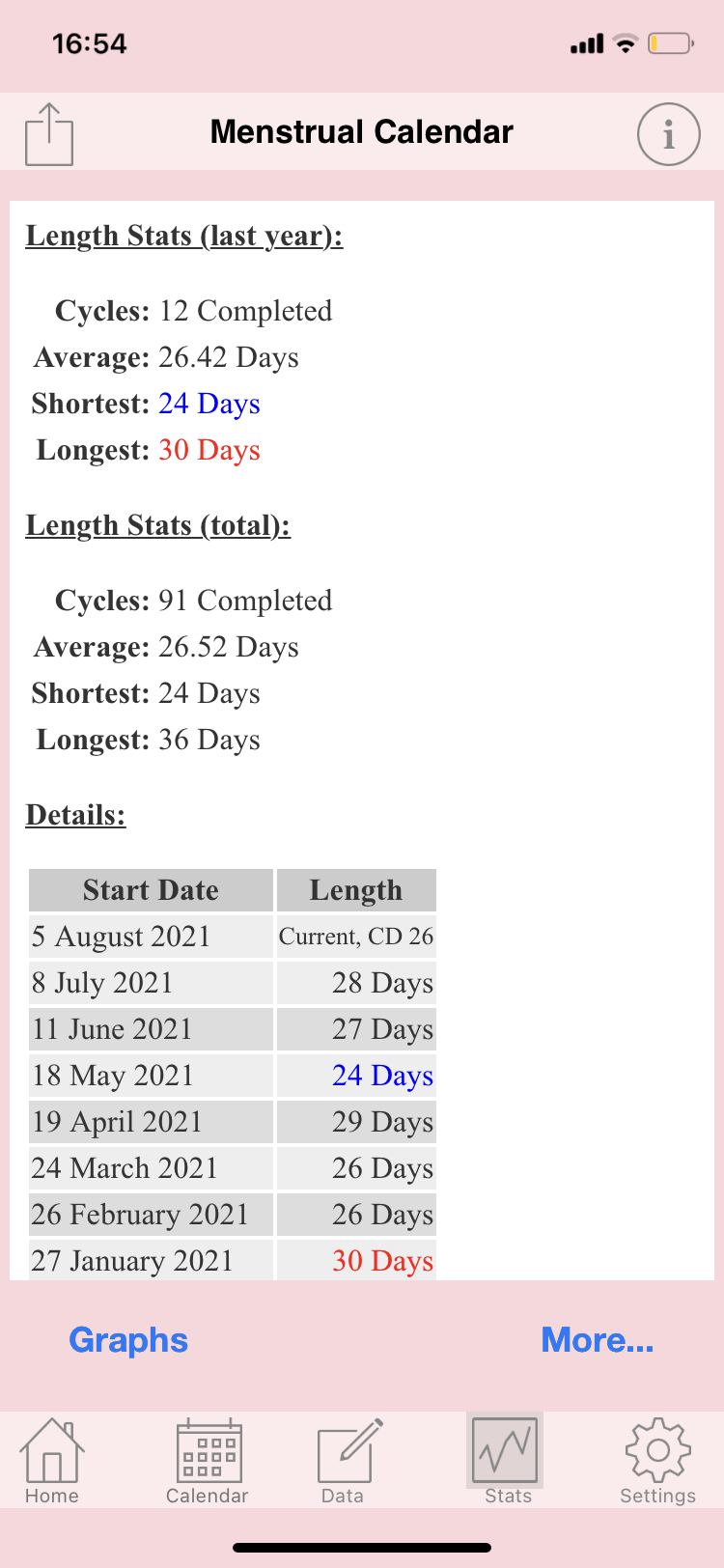Switch to the Calendar tab
Image resolution: width=724 pixels, height=1568 pixels.
[208, 1460]
